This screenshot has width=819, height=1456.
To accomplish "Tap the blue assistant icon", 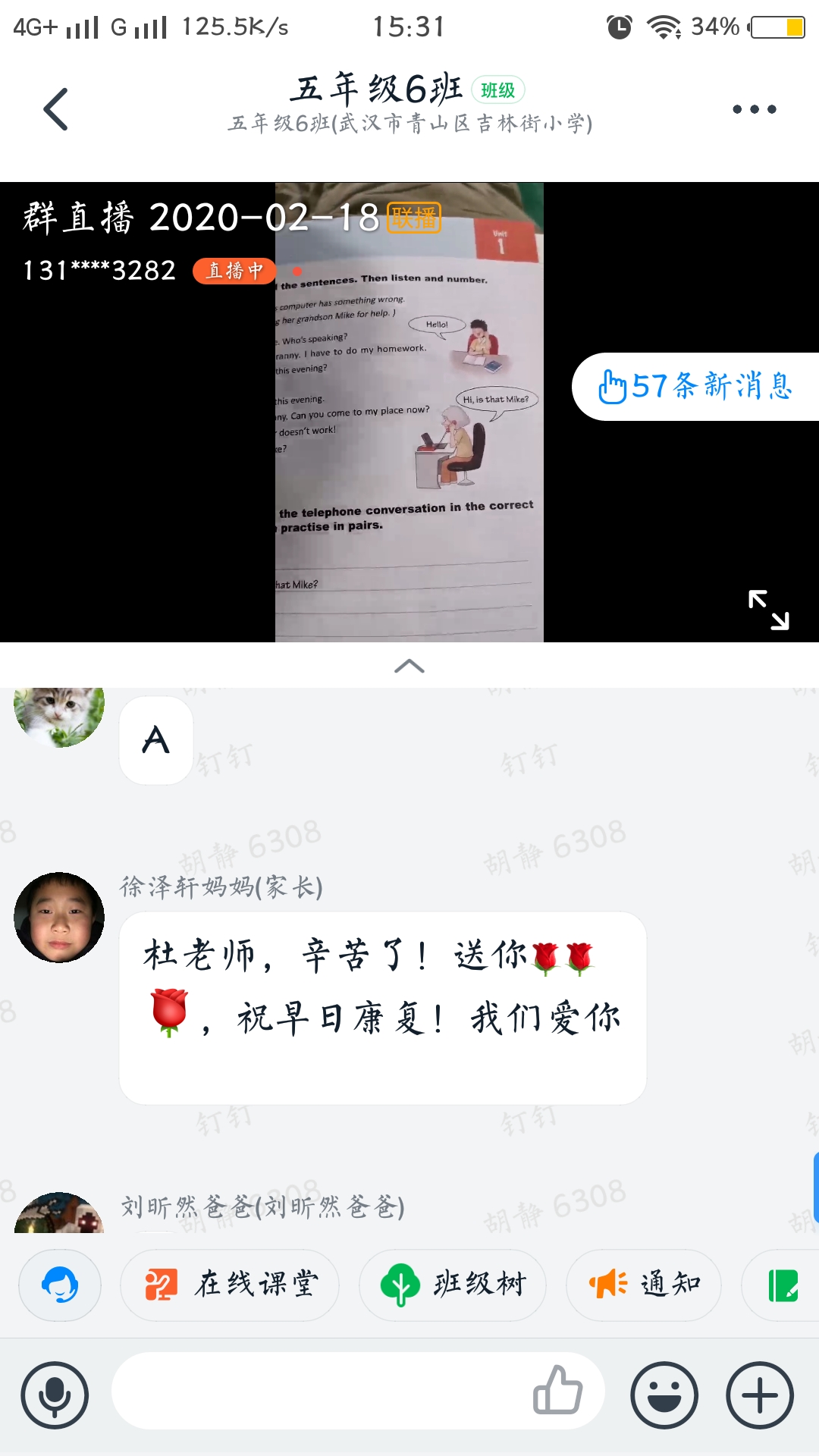I will tap(60, 1285).
